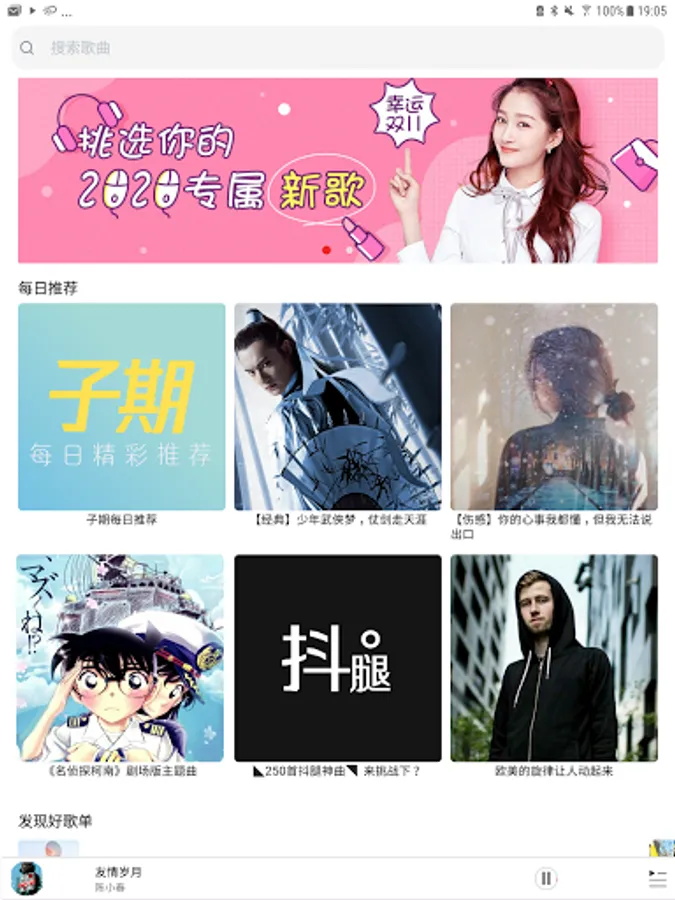Image resolution: width=675 pixels, height=900 pixels.
Task: Open the 2020 new songs banner
Action: [338, 170]
